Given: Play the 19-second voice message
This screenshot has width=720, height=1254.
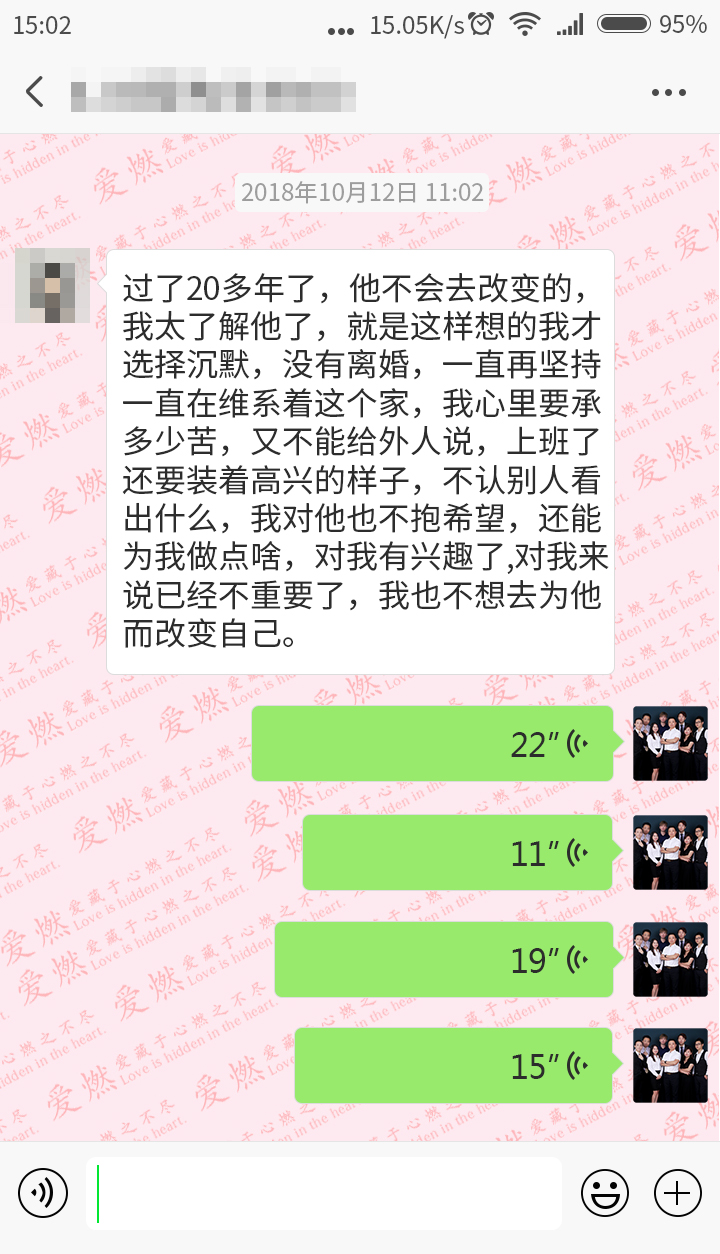Looking at the screenshot, I should pyautogui.click(x=443, y=960).
